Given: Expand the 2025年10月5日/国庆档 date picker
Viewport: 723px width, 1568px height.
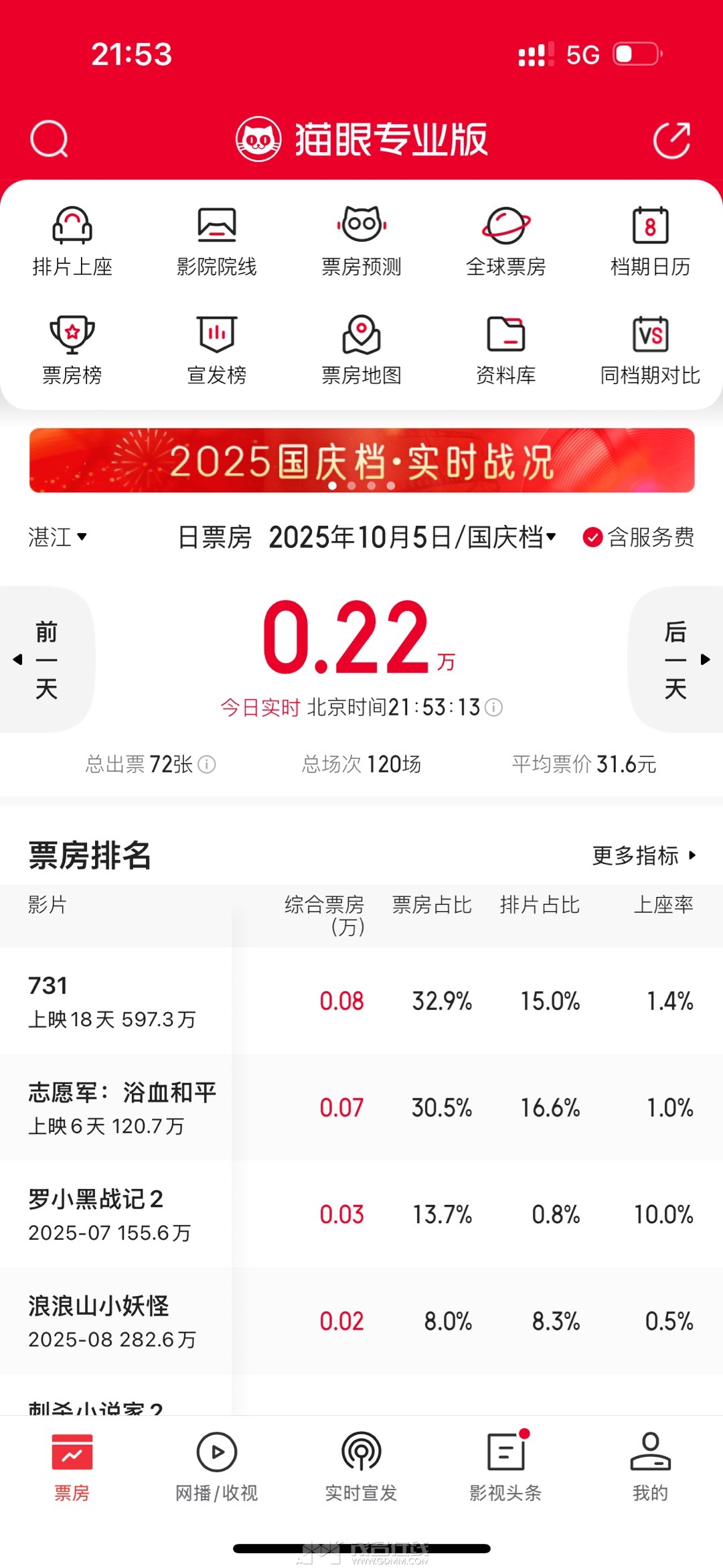Looking at the screenshot, I should tap(413, 537).
